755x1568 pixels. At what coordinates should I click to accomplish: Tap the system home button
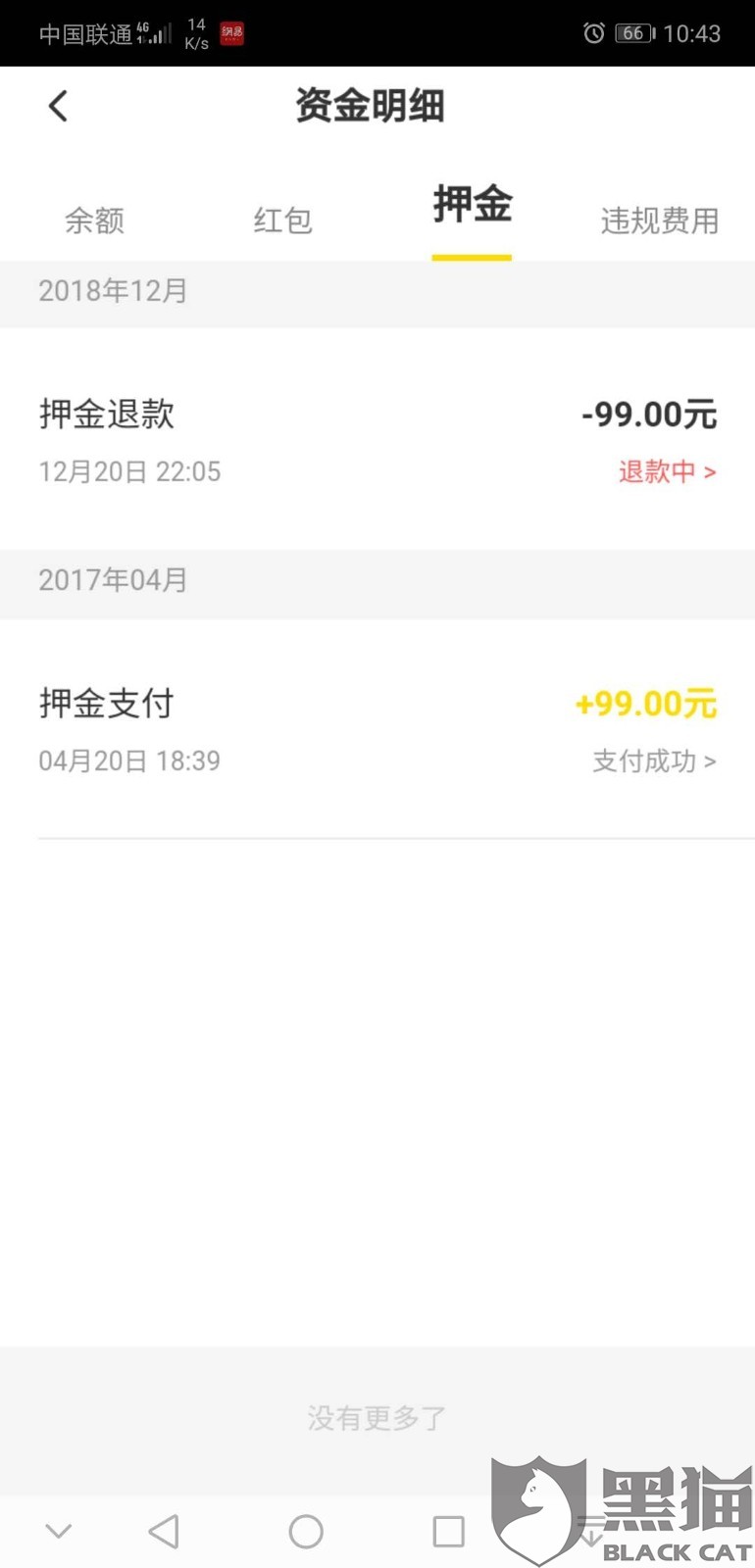click(x=306, y=1531)
